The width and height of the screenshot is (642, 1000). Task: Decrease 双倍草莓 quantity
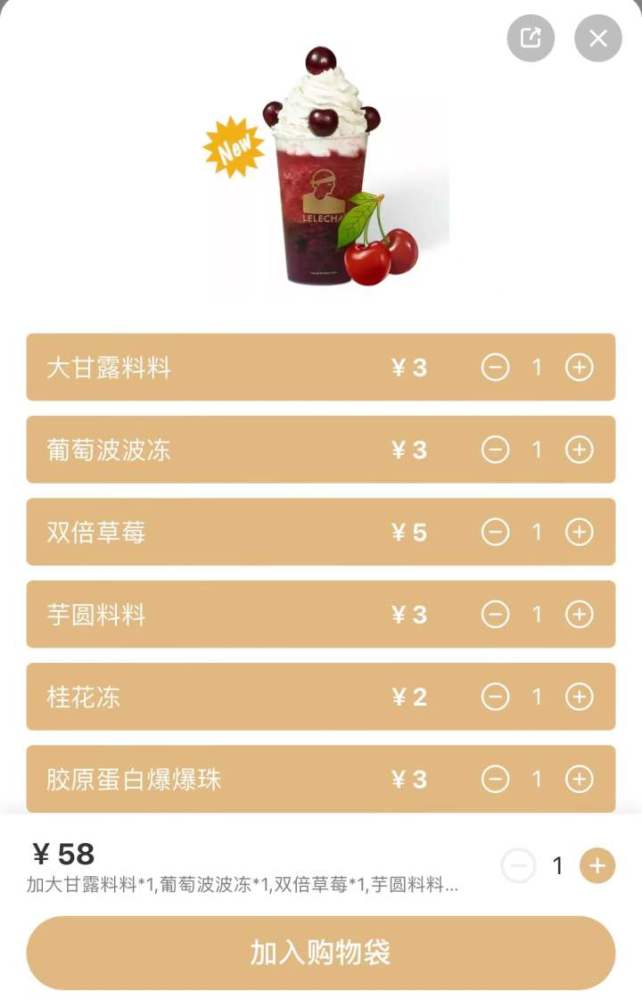click(x=495, y=532)
